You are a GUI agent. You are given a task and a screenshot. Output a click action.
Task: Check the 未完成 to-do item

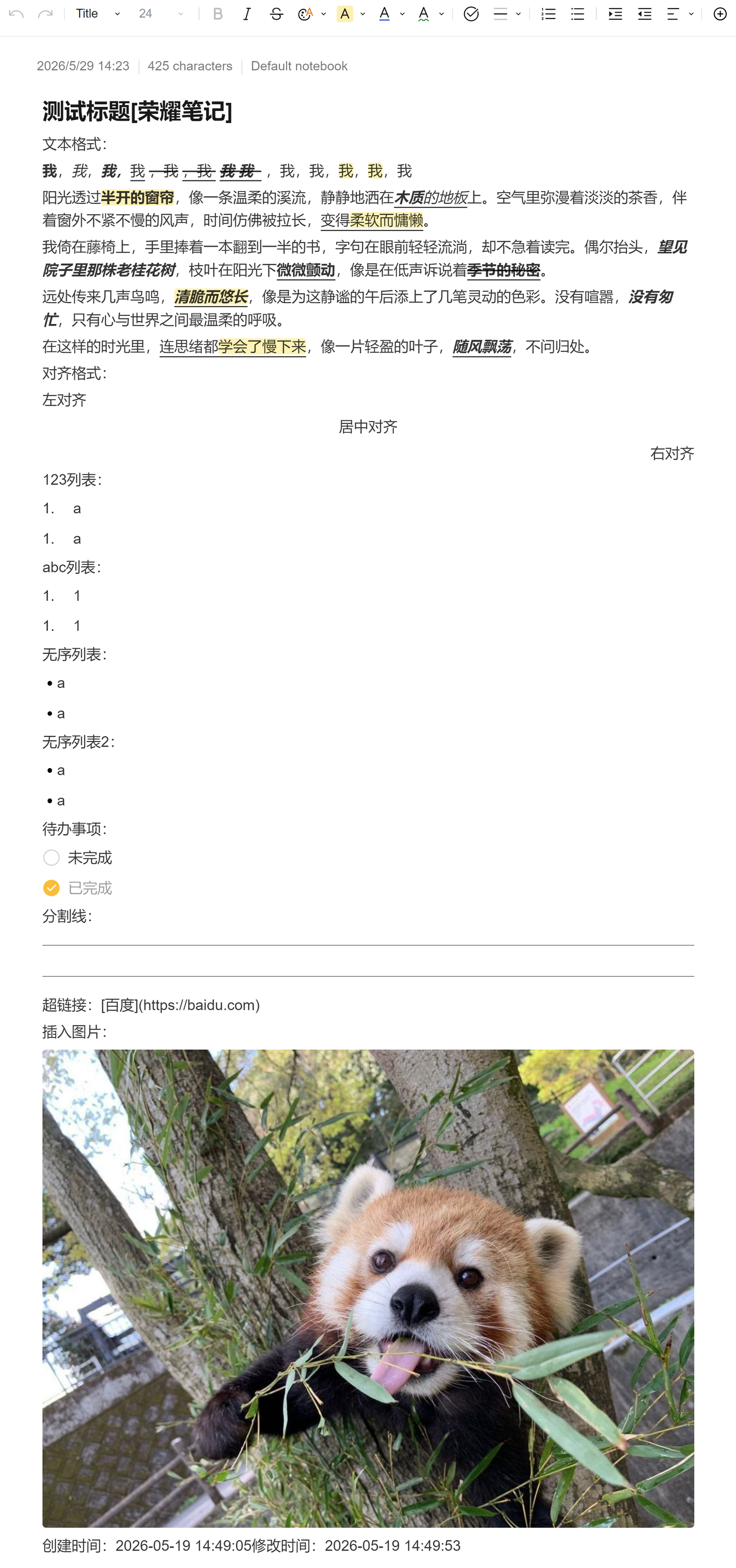[x=51, y=858]
